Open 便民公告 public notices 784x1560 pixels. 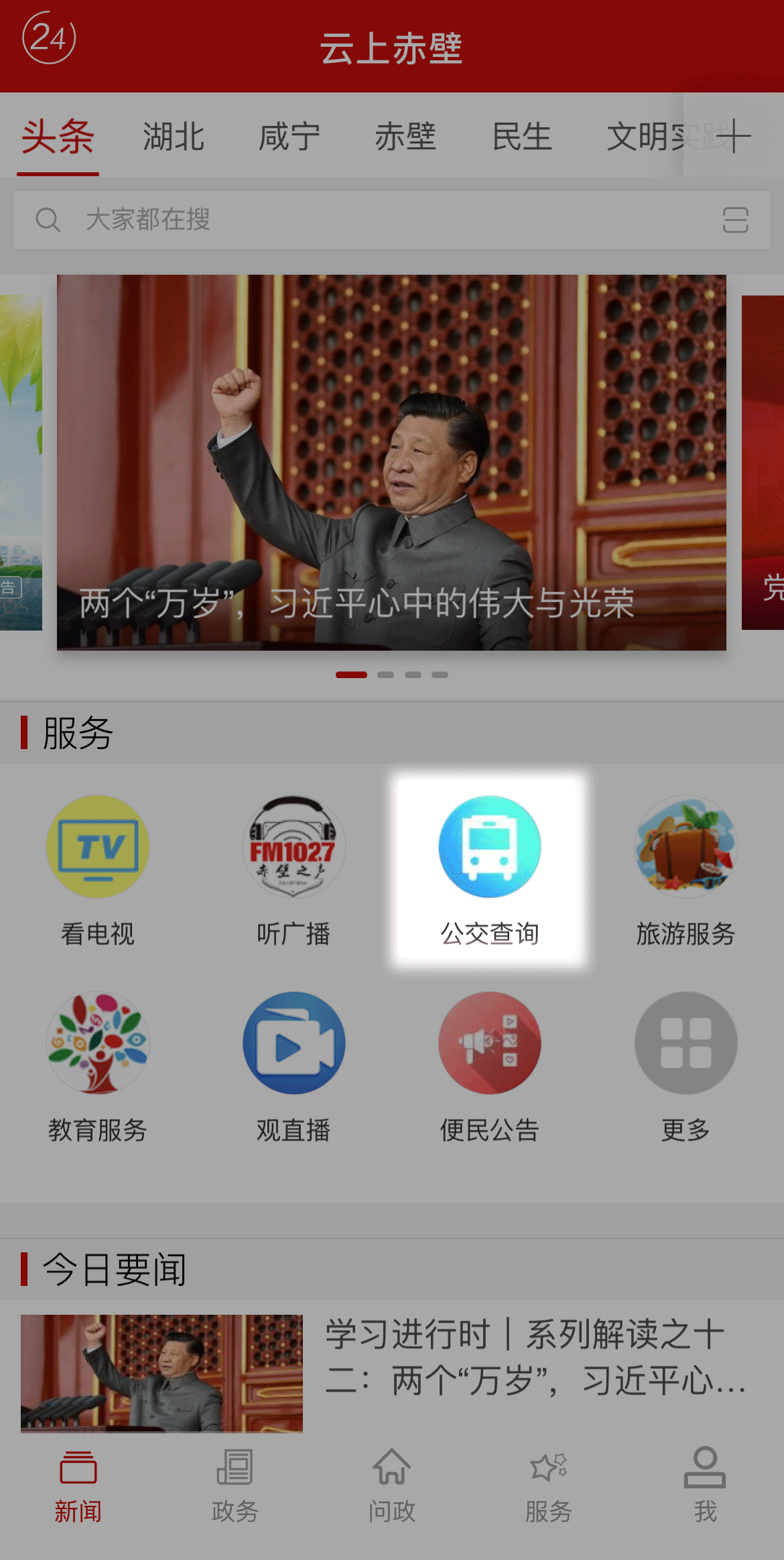(490, 1067)
